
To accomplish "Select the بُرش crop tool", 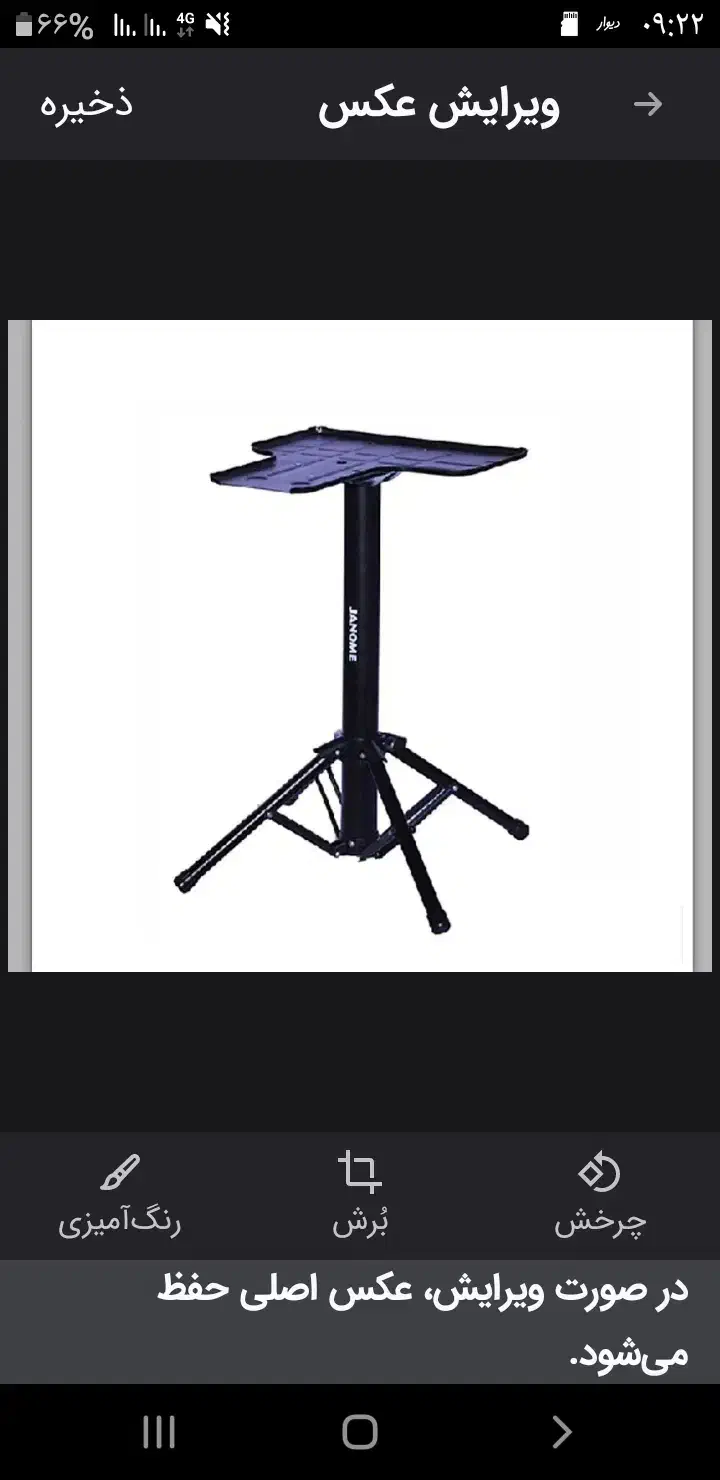I will [360, 1194].
